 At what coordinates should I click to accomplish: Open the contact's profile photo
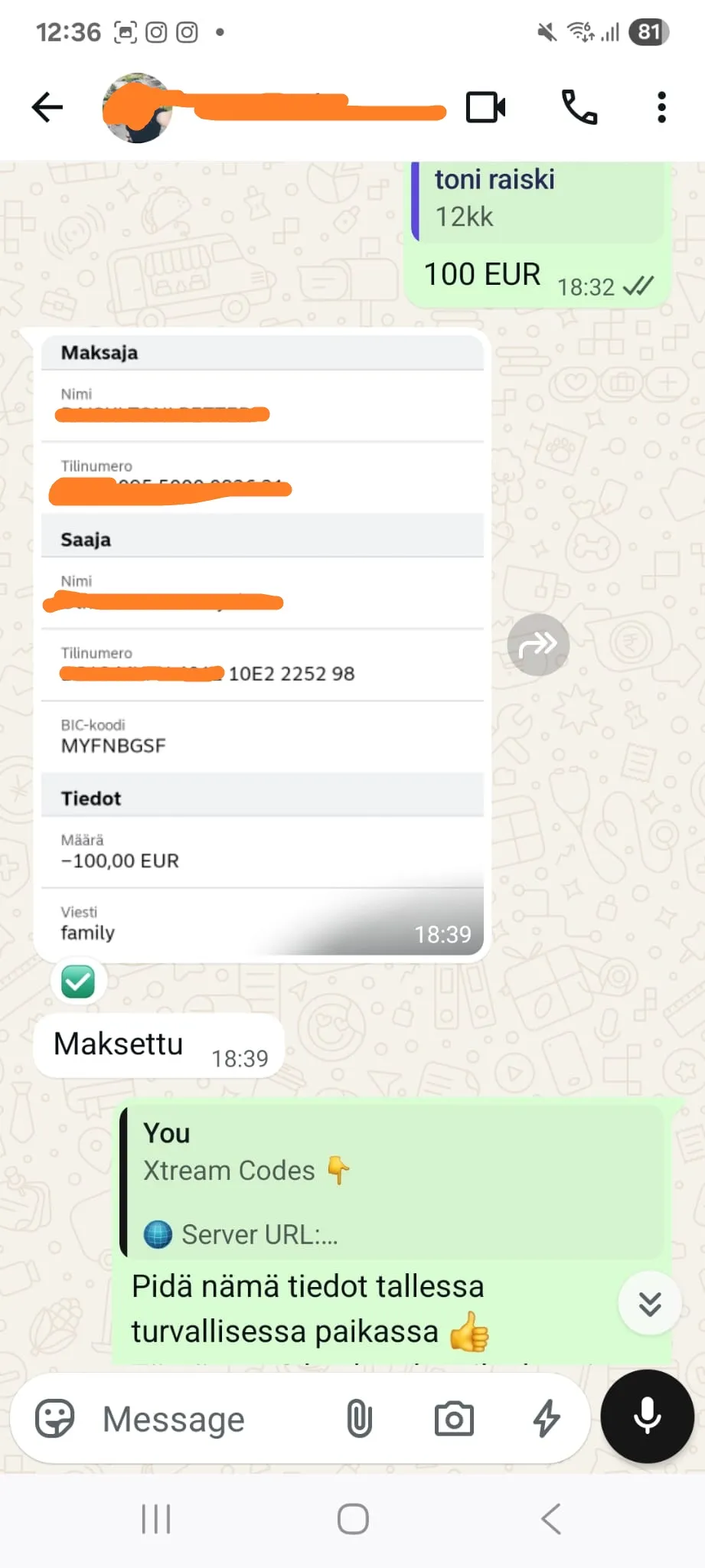(x=138, y=108)
